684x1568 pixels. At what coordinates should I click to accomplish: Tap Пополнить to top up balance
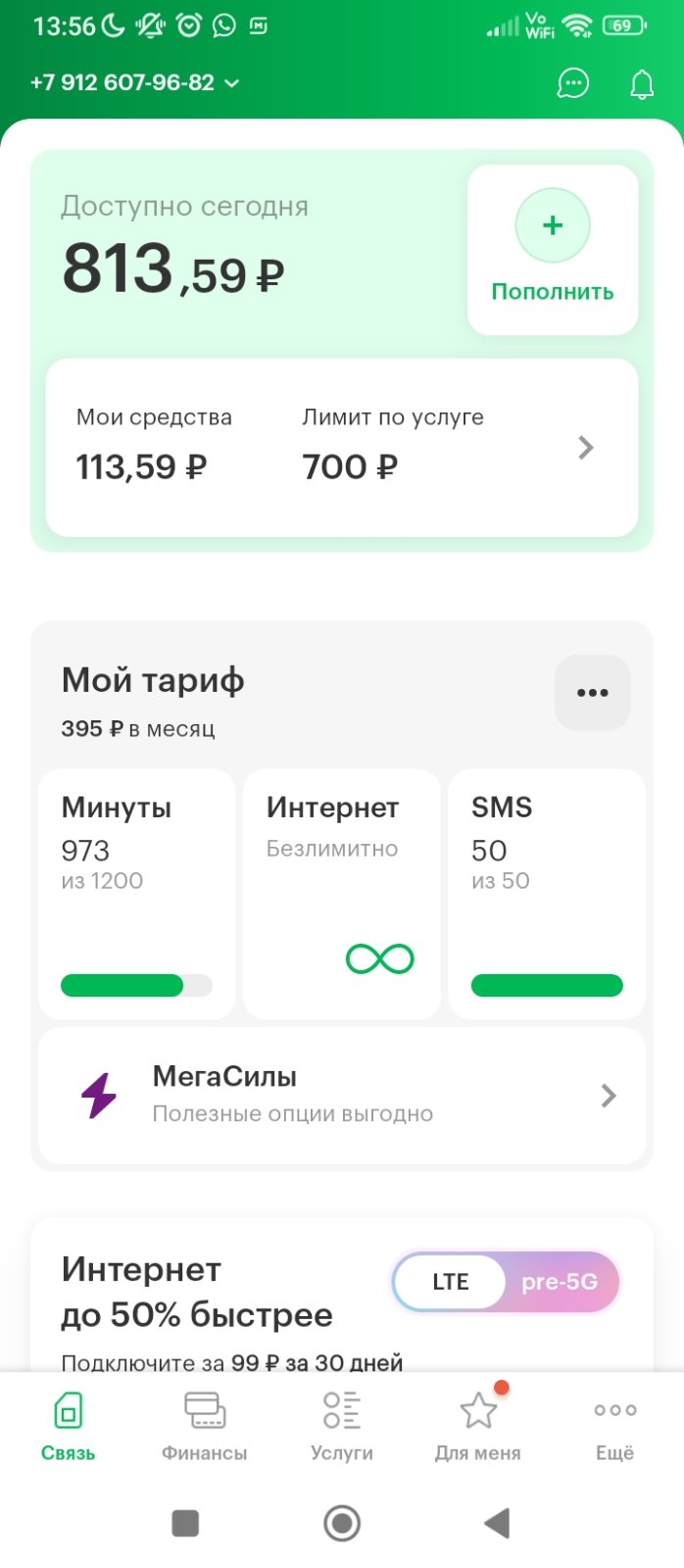pyautogui.click(x=553, y=250)
